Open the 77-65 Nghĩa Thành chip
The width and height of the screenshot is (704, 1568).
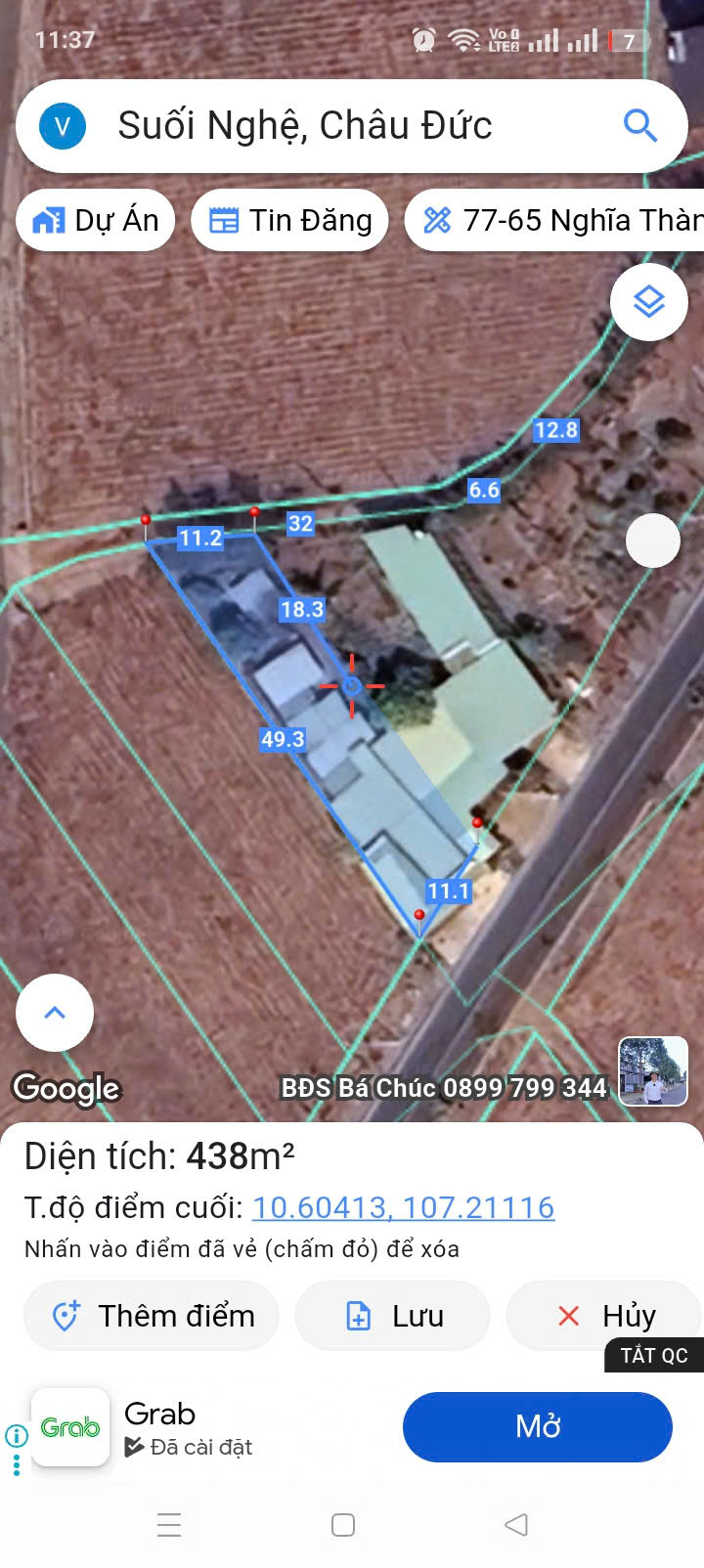[559, 221]
